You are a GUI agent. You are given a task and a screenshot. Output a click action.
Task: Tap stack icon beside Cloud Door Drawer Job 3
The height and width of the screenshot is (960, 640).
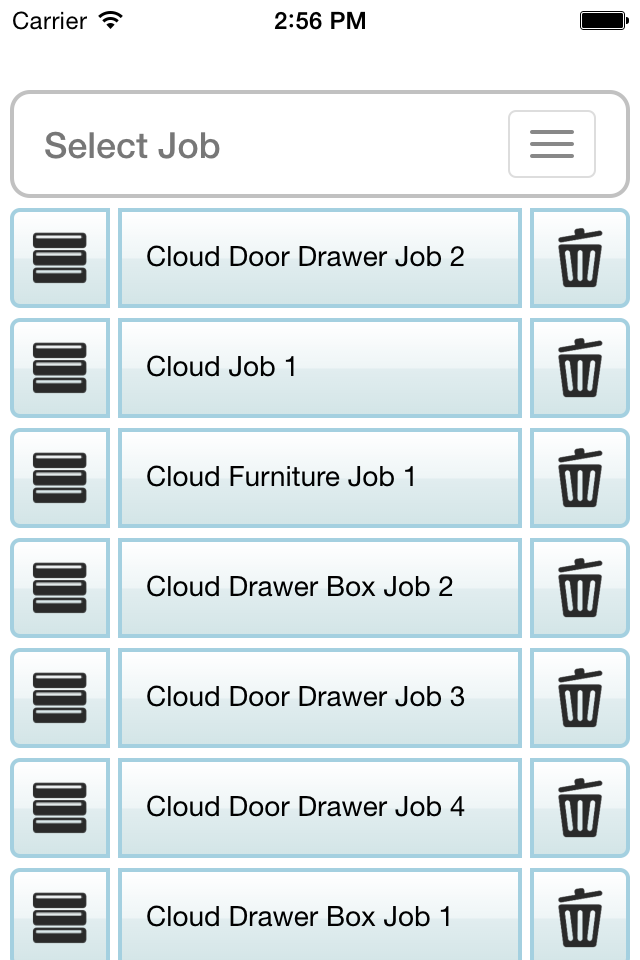pos(60,698)
